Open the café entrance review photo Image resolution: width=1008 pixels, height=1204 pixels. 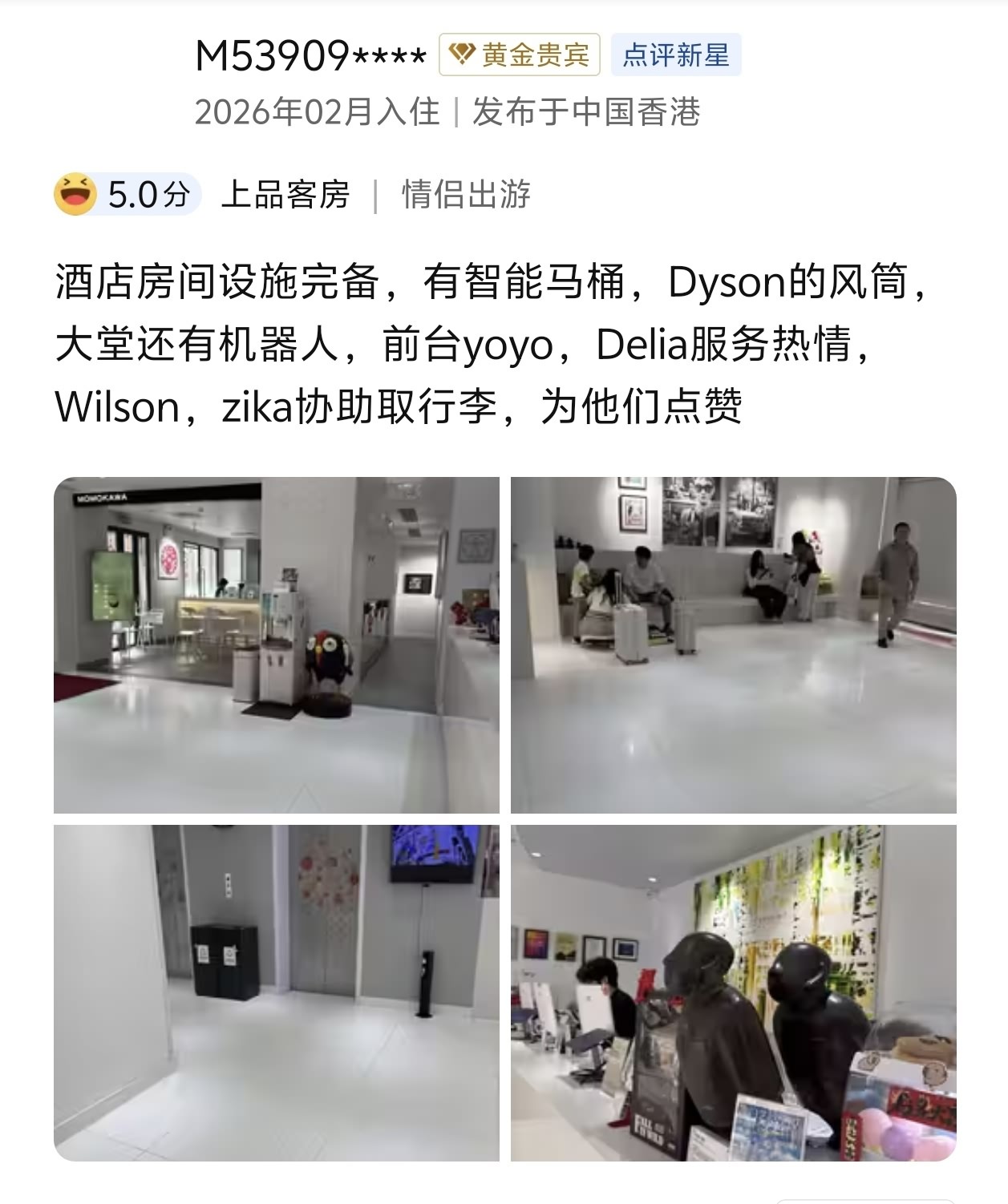(x=276, y=644)
